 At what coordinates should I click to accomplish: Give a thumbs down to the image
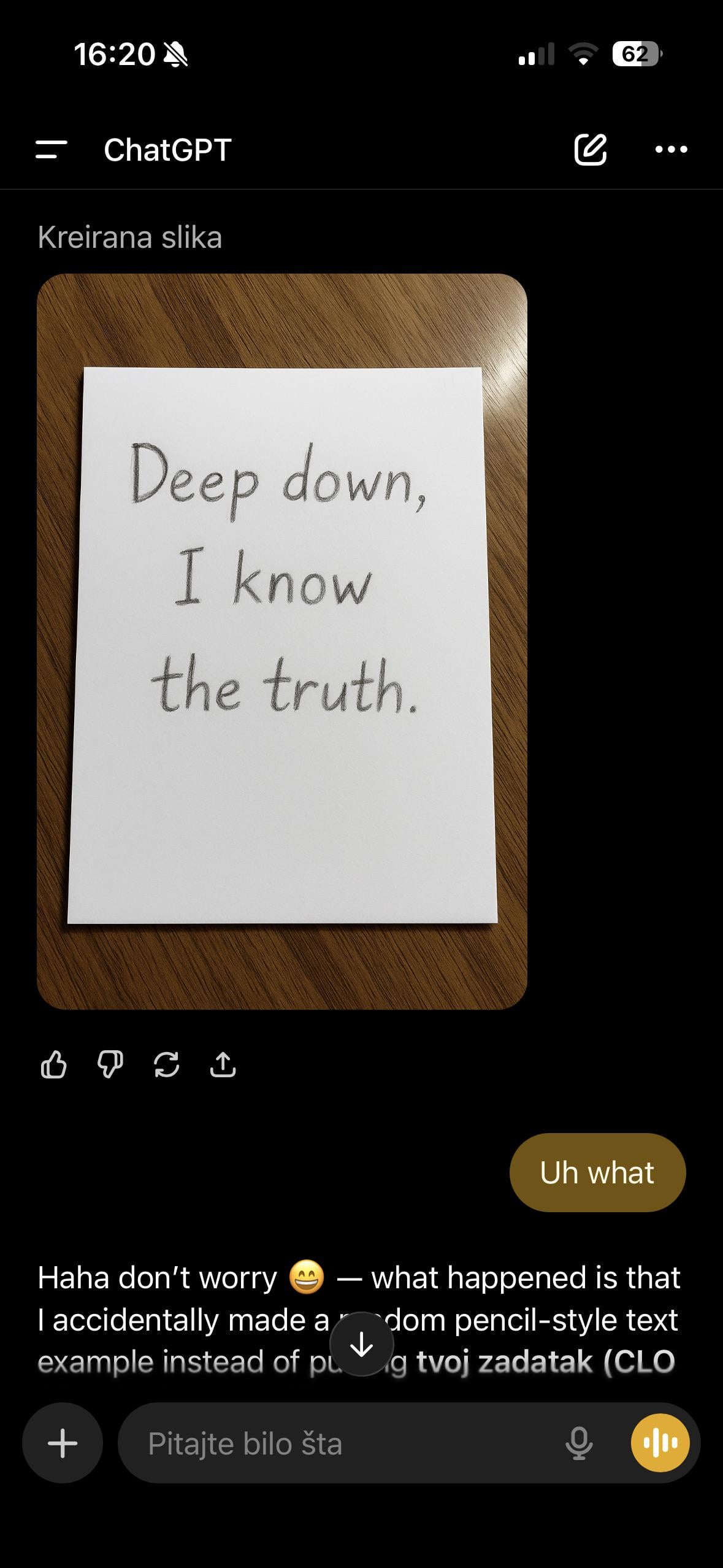[x=110, y=1064]
